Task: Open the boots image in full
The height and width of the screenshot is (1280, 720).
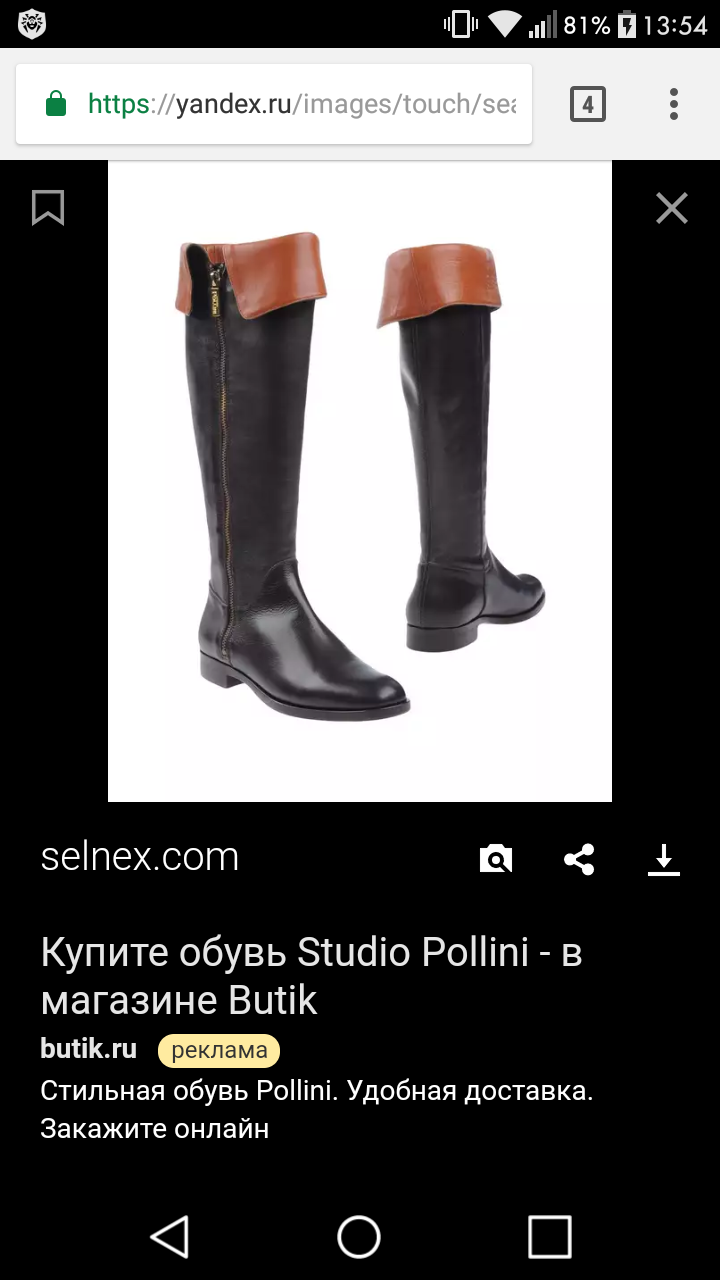Action: 360,480
